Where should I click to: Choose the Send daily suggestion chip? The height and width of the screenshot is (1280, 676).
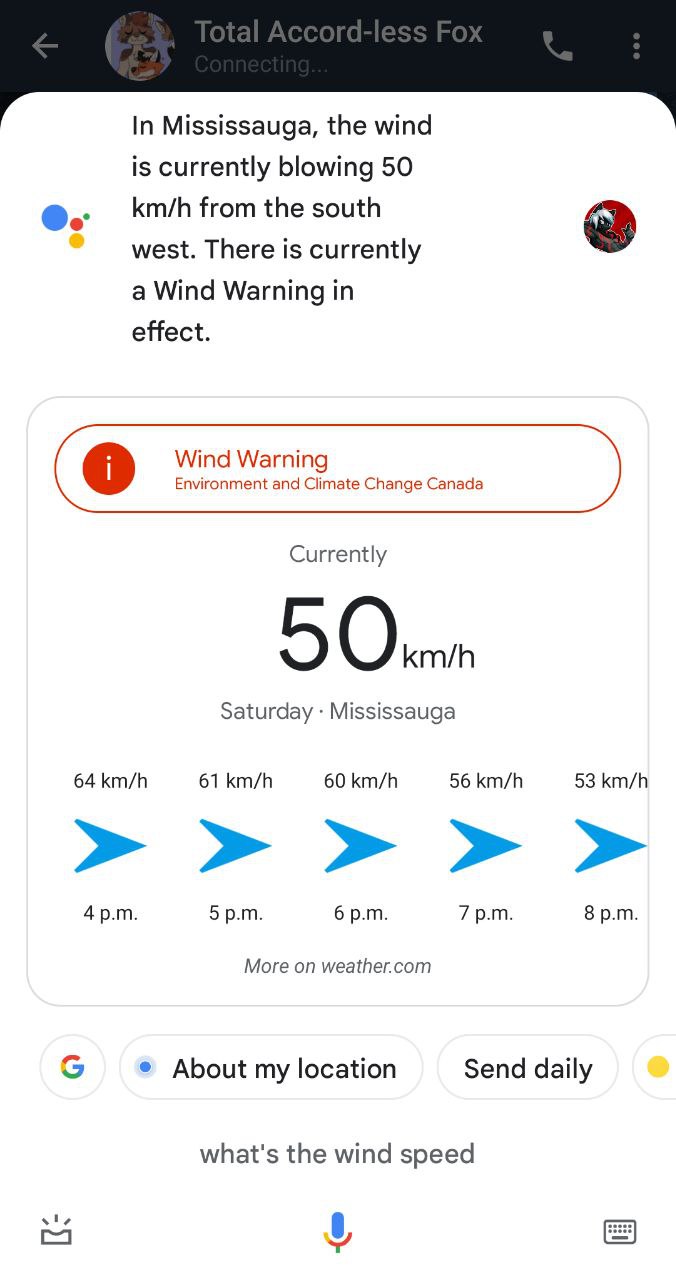click(x=527, y=1068)
